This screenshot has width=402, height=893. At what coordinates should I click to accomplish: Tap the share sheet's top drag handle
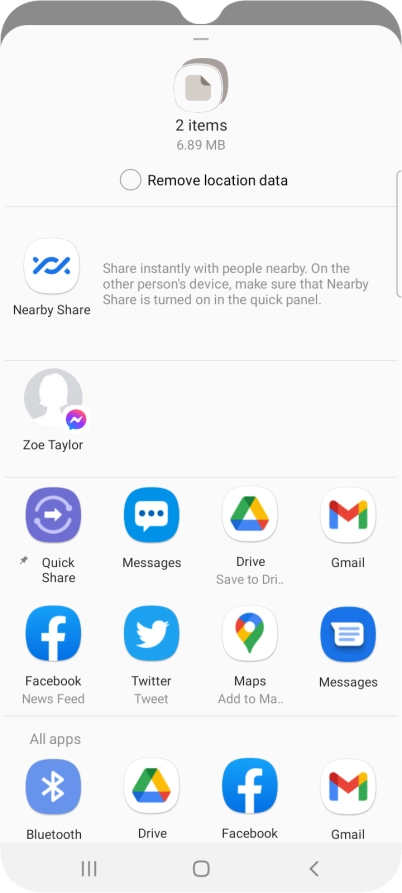click(x=201, y=39)
